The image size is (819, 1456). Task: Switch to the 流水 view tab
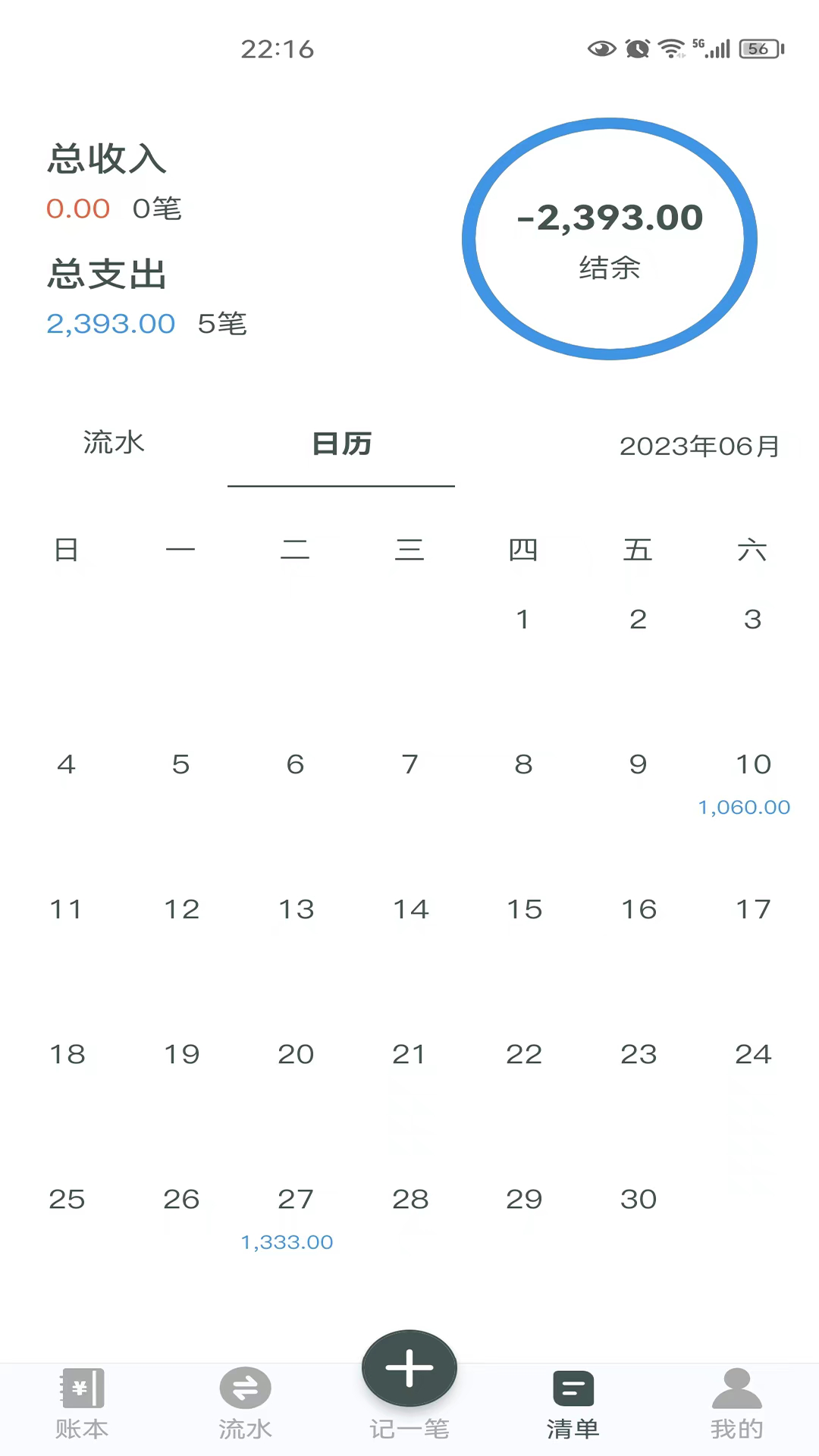tap(114, 443)
